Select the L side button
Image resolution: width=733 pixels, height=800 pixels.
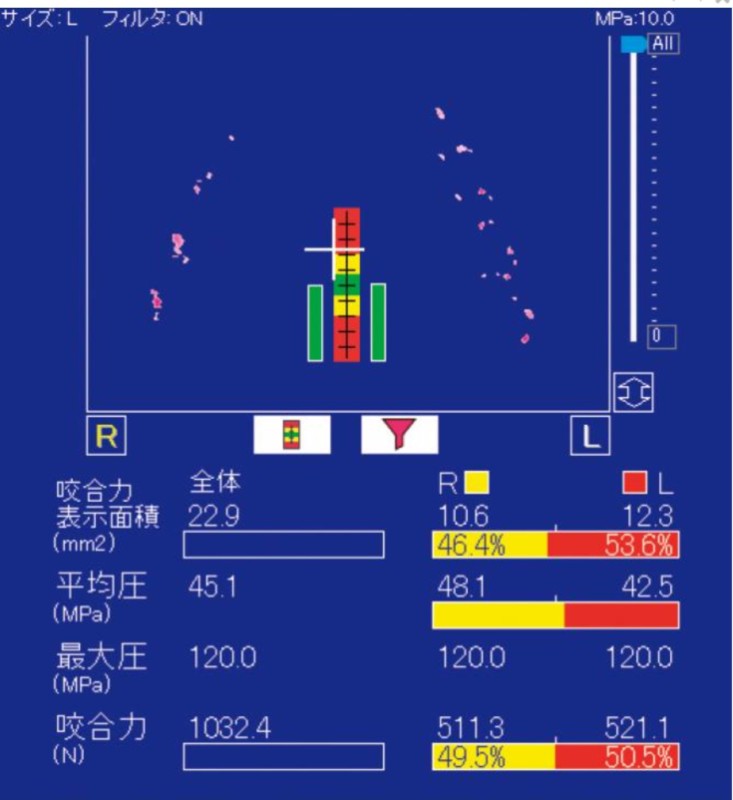pyautogui.click(x=591, y=436)
